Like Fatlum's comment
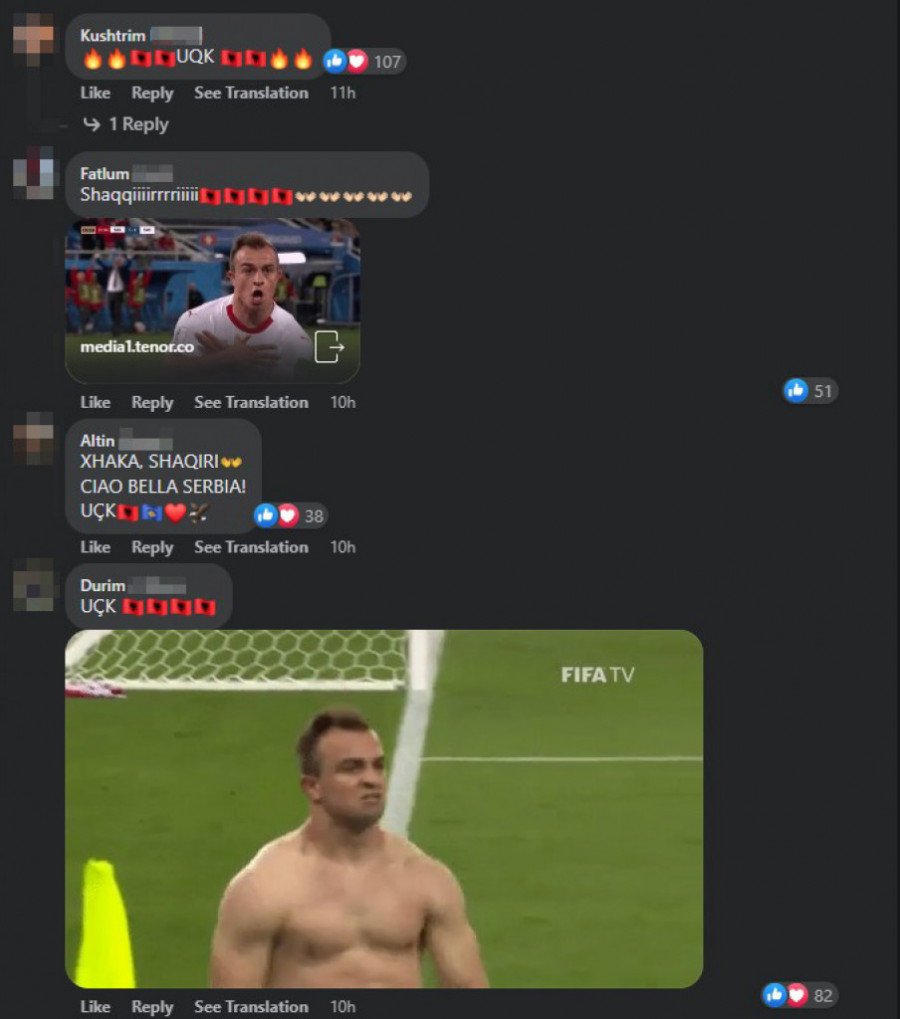The image size is (900, 1019). click(95, 402)
